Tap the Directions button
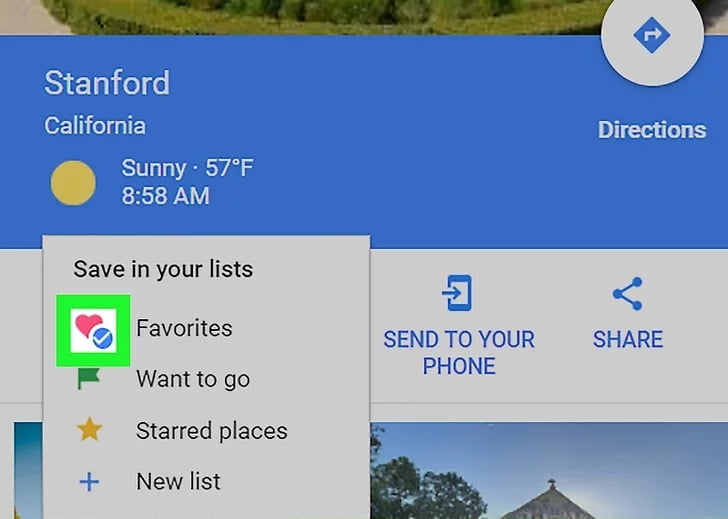Image resolution: width=728 pixels, height=519 pixels. (x=651, y=38)
